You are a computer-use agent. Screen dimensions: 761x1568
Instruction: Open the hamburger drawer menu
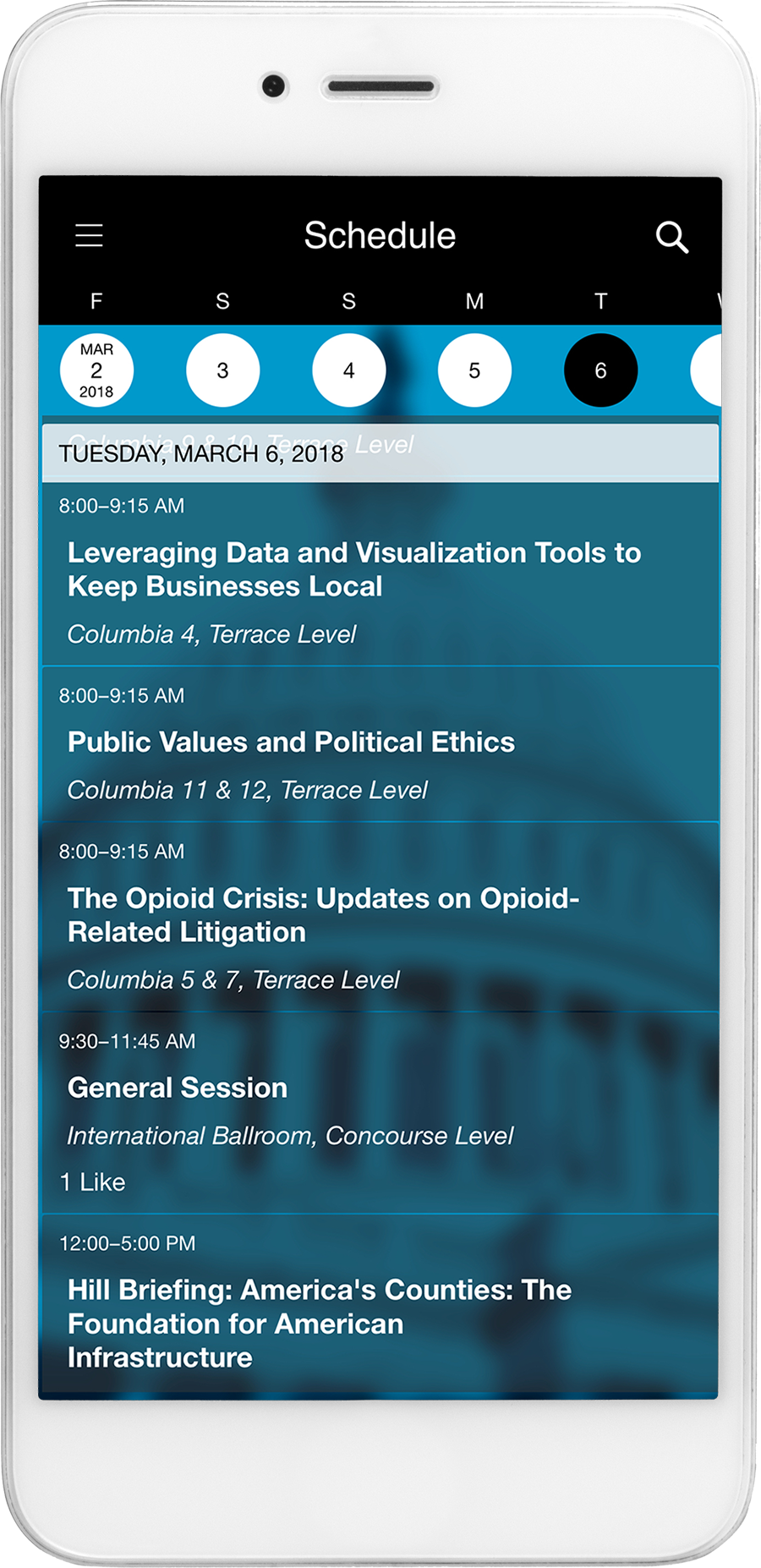(89, 235)
